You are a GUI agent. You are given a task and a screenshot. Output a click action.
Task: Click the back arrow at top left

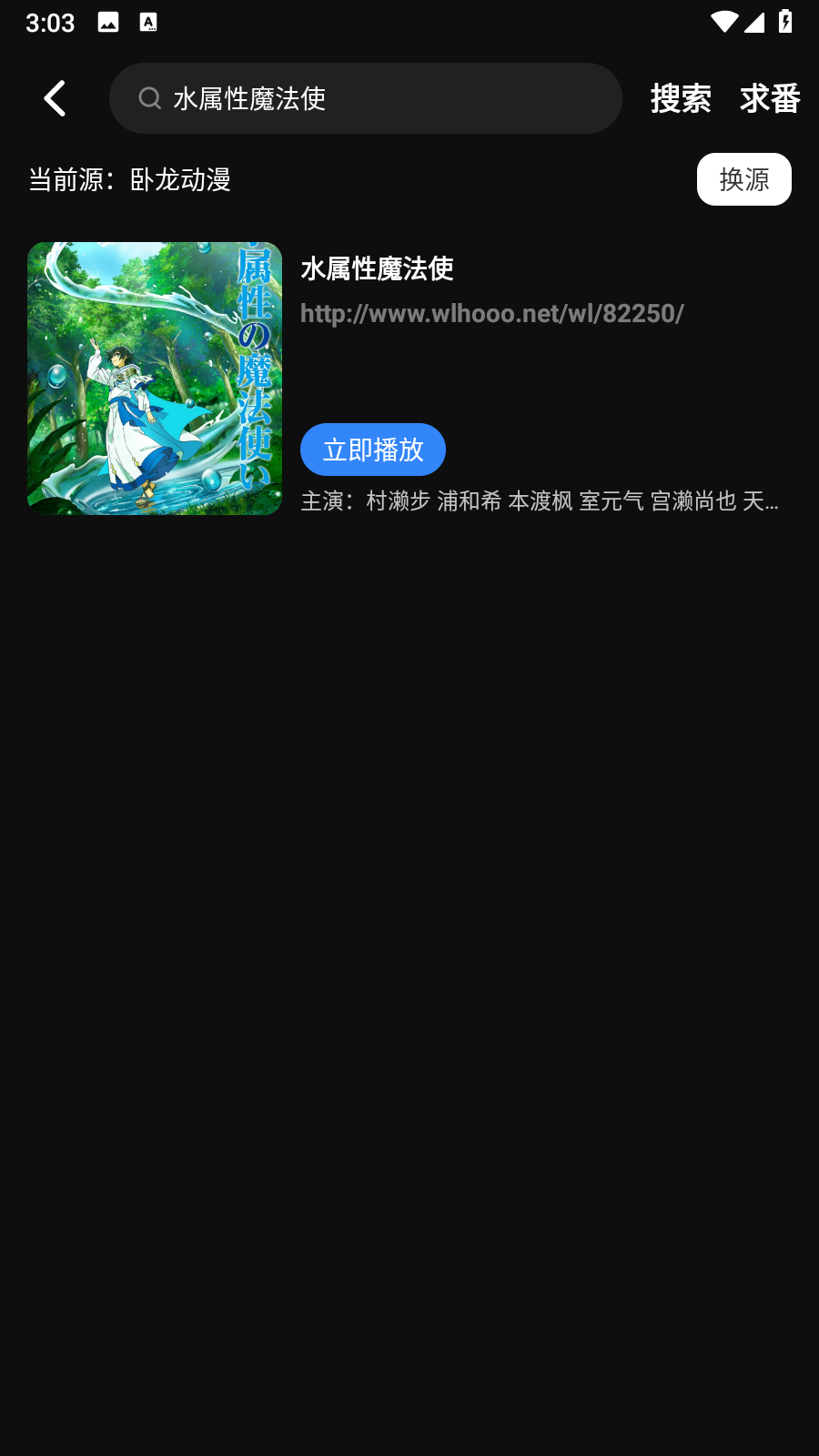(x=54, y=97)
